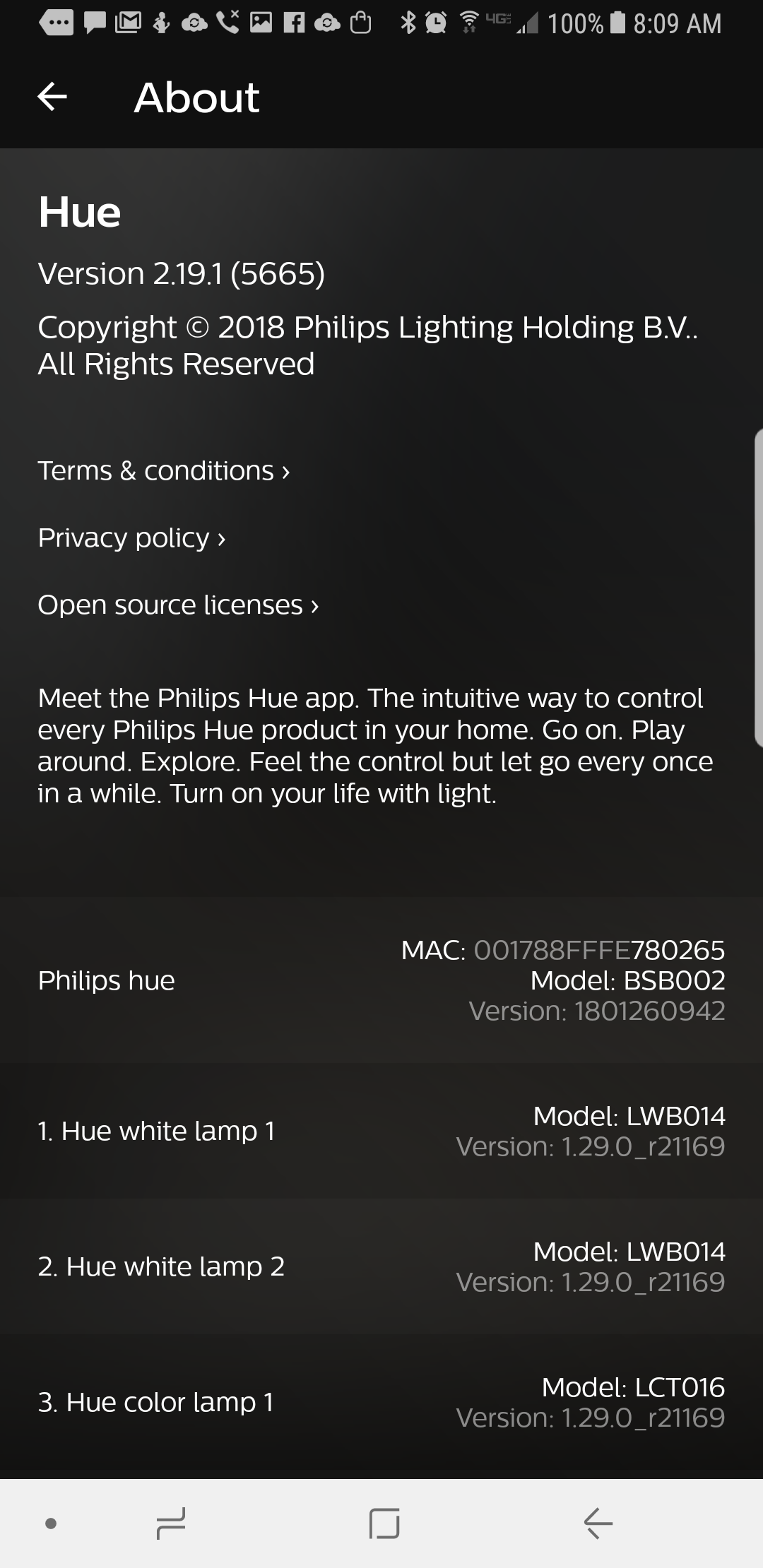Open Terms & conditions
The width and height of the screenshot is (763, 1568).
coord(163,470)
